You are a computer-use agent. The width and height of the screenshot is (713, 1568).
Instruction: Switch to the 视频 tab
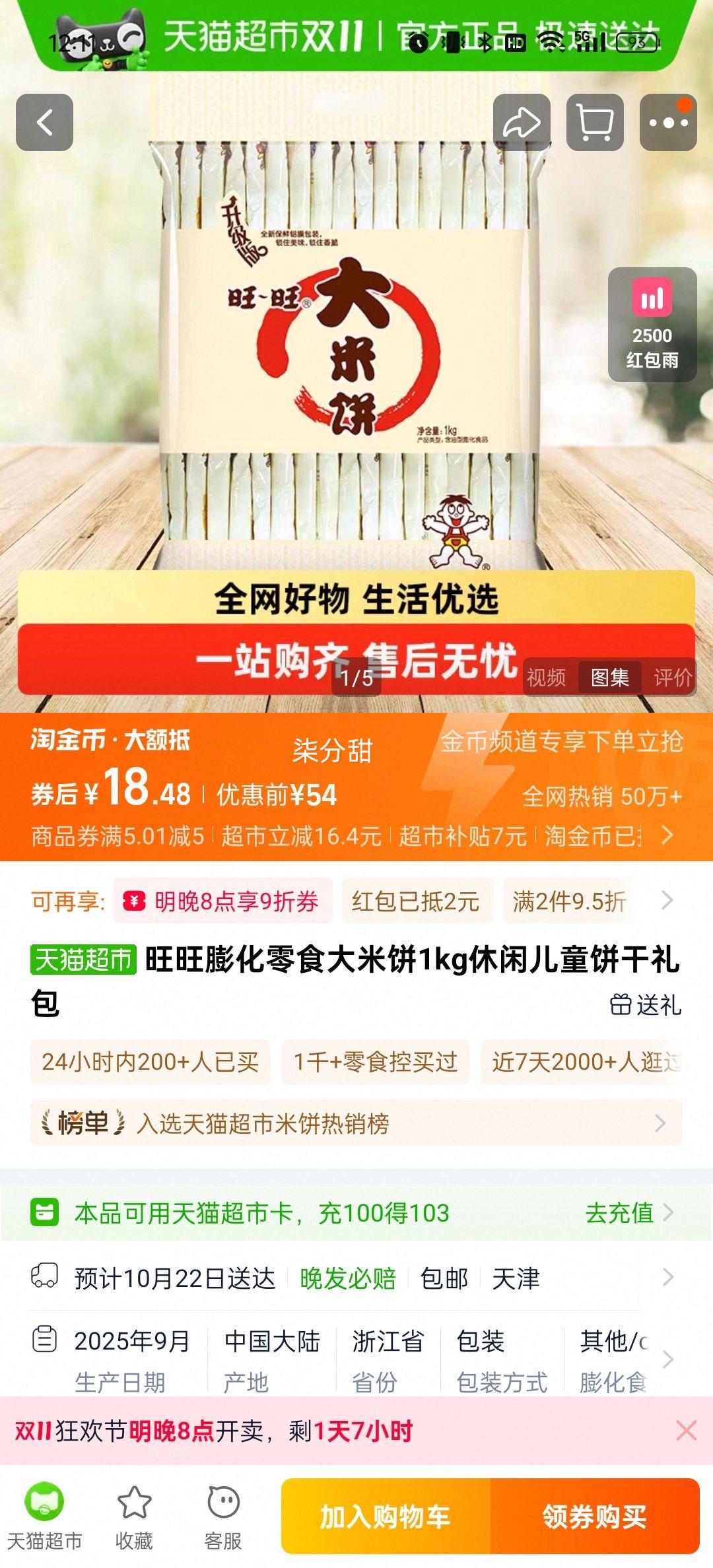[x=546, y=677]
